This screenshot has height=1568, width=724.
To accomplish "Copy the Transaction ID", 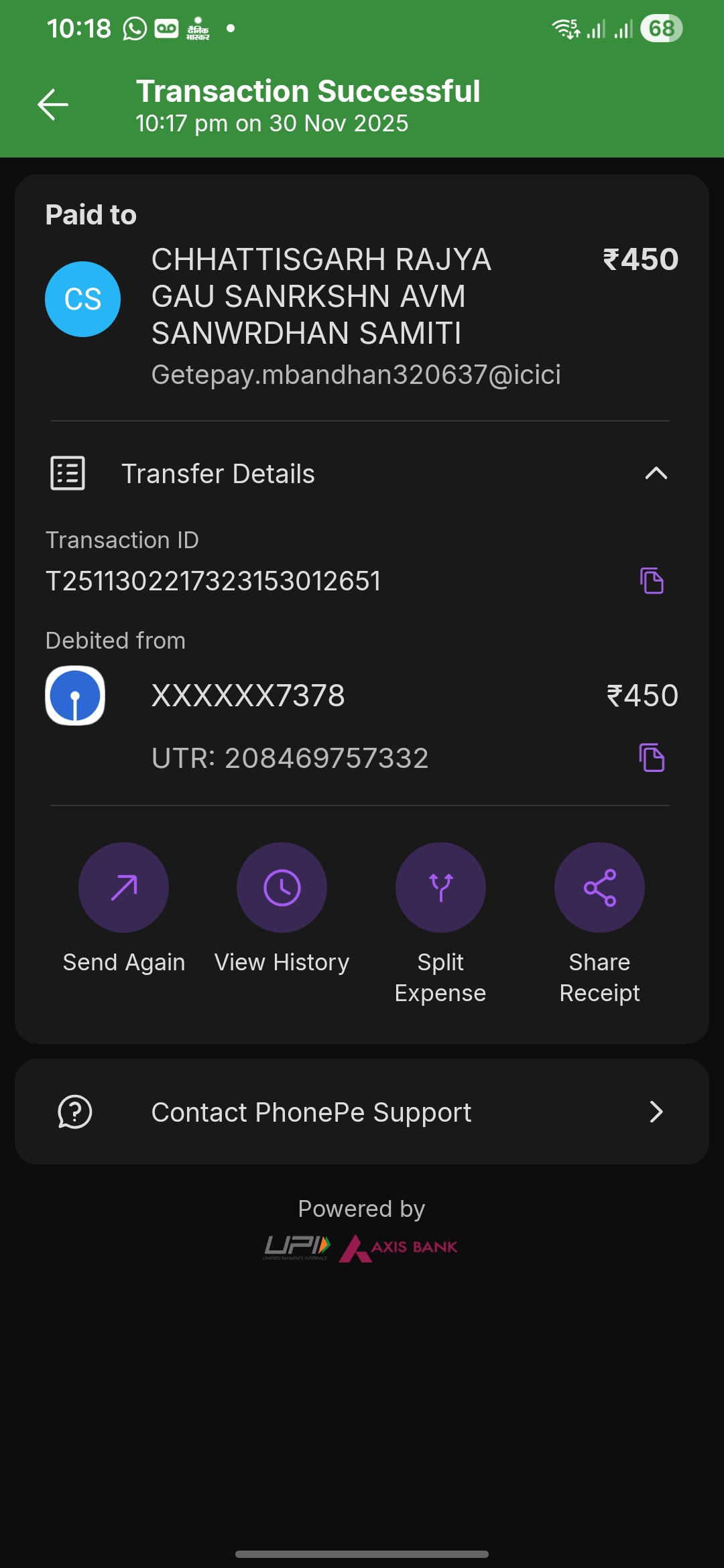I will point(652,580).
